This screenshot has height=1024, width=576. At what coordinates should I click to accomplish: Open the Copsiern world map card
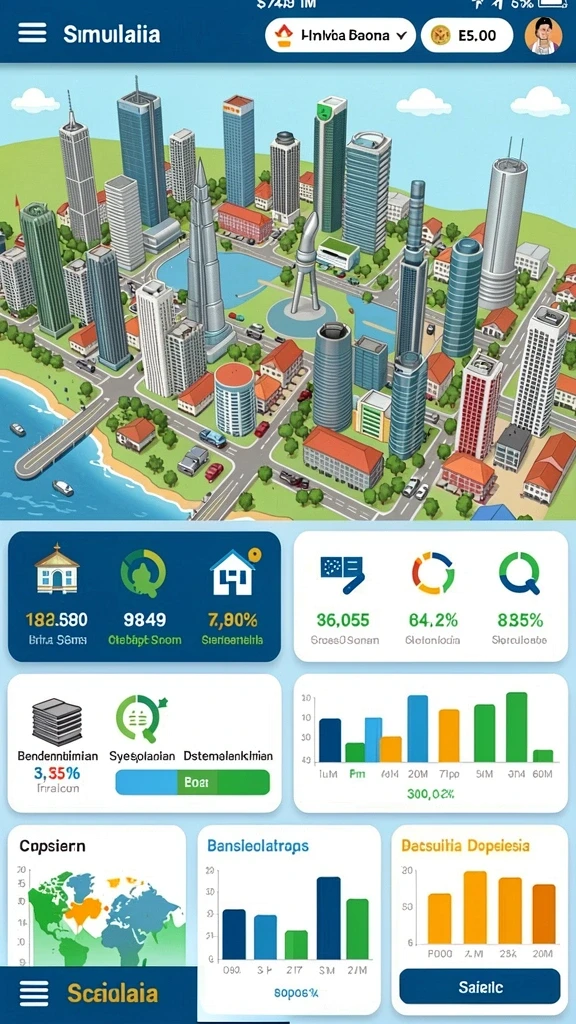tap(97, 896)
